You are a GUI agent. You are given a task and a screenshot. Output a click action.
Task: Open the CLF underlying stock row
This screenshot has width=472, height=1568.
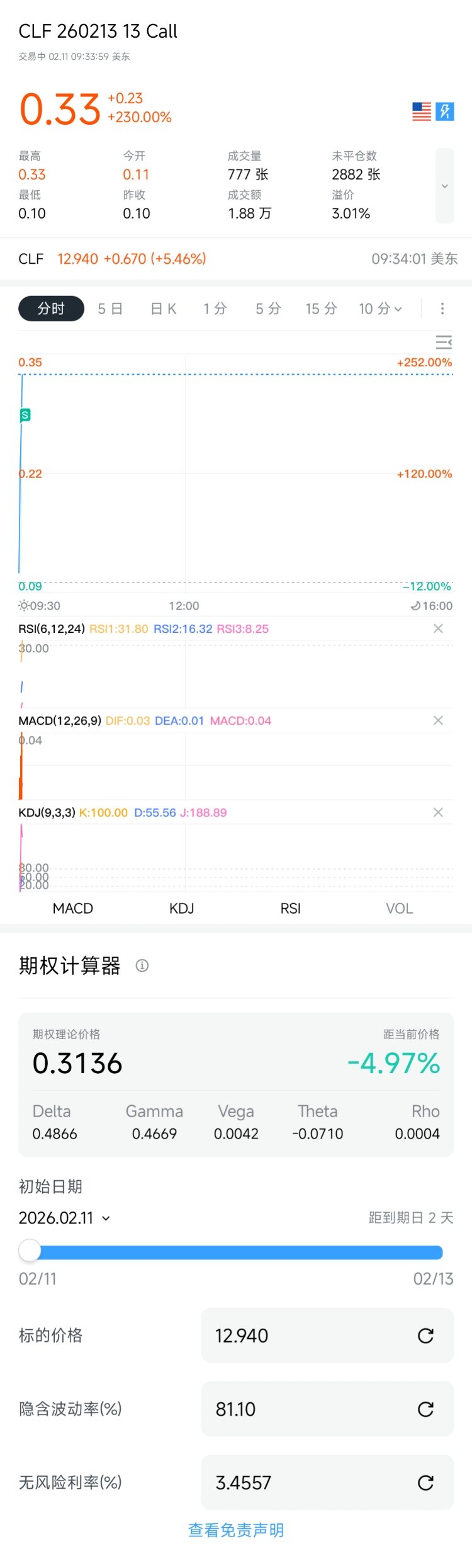[236, 259]
